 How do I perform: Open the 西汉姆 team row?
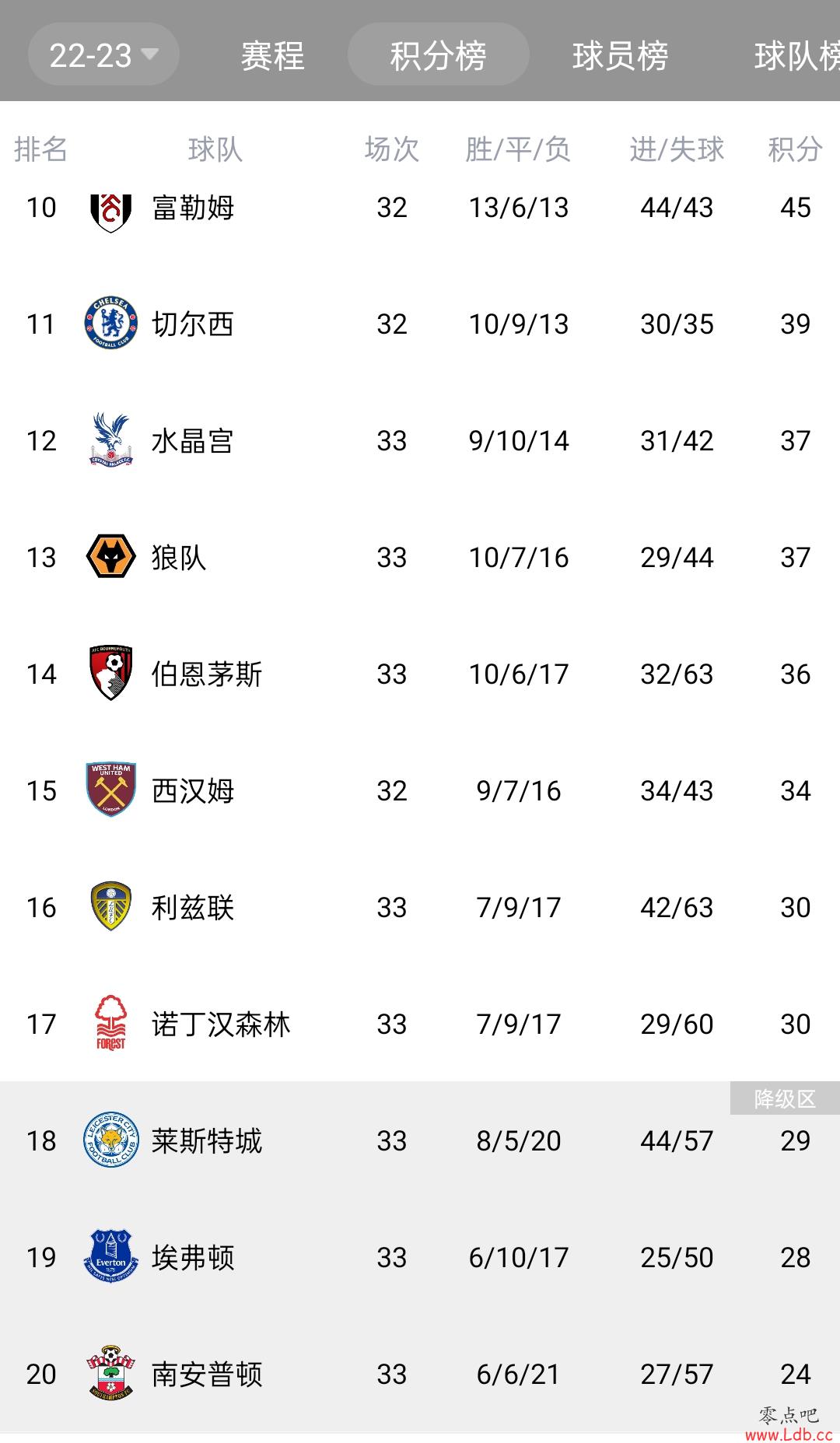point(420,790)
